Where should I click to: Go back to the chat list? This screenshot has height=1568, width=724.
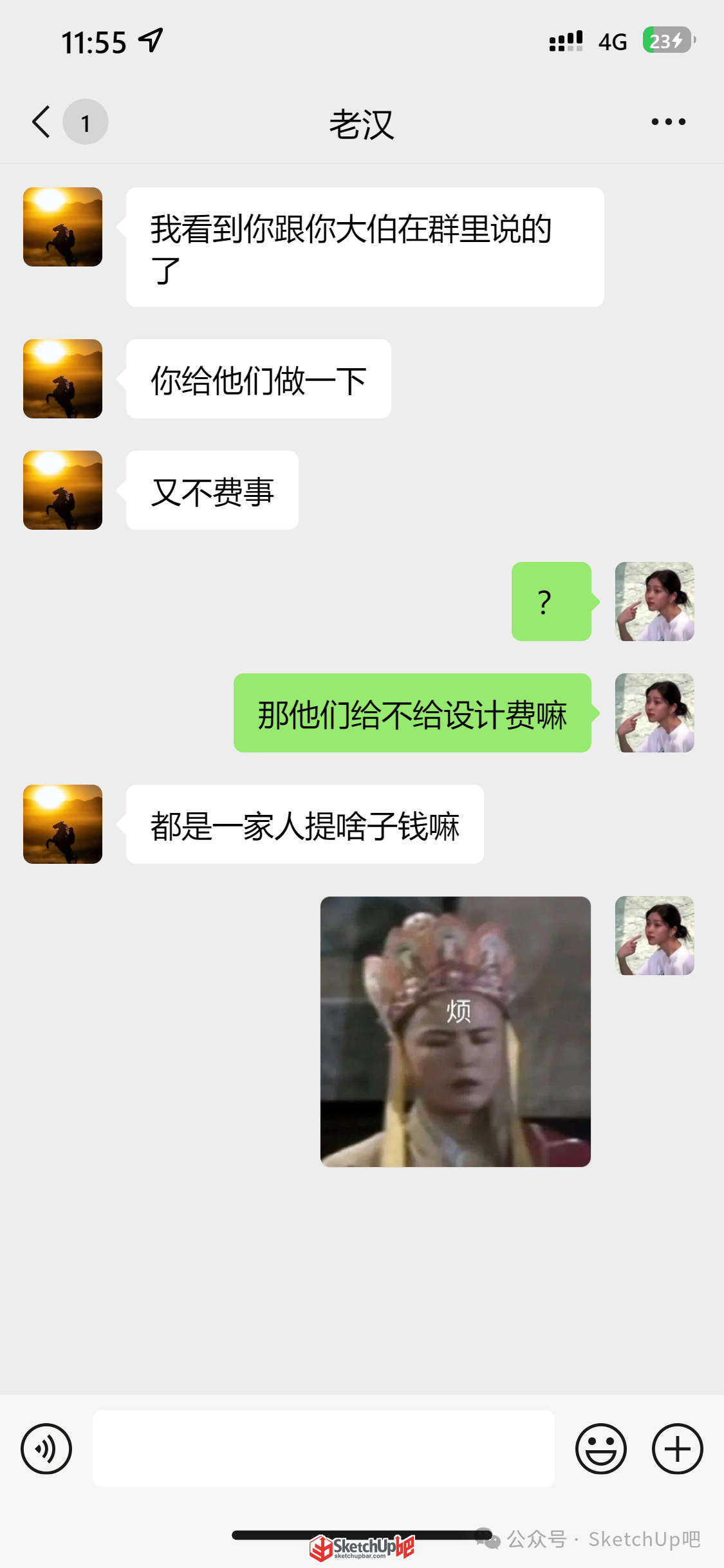click(41, 122)
